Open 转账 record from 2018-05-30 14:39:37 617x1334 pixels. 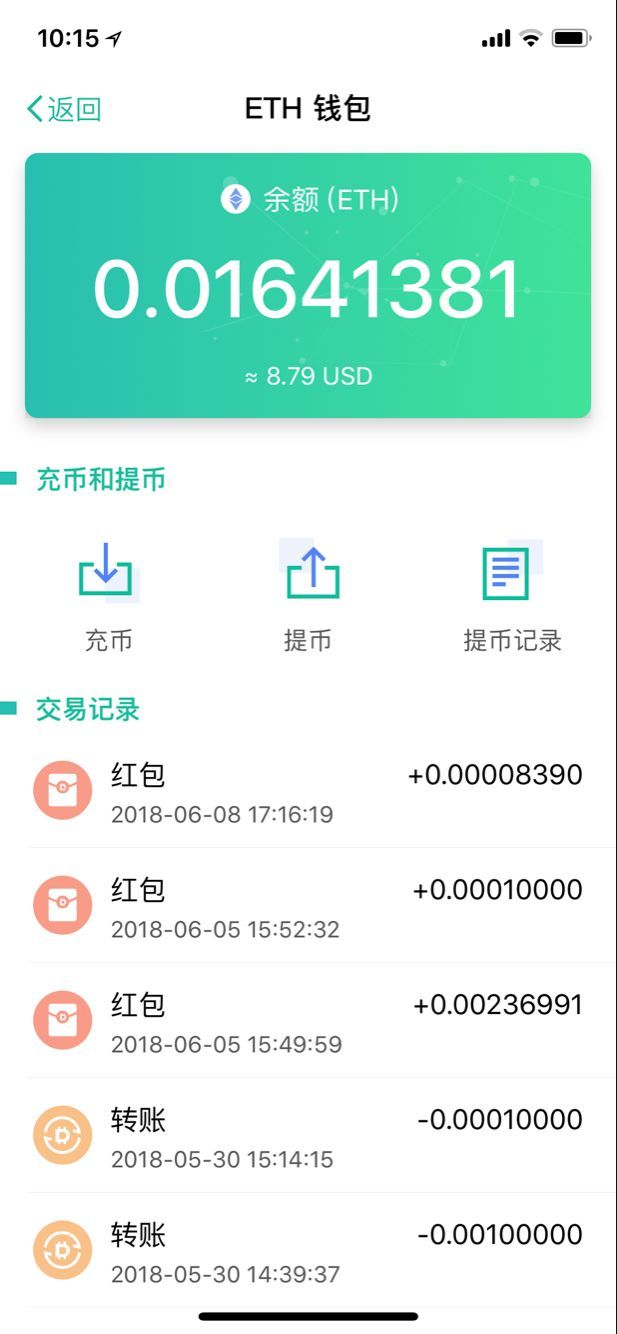click(x=308, y=1252)
